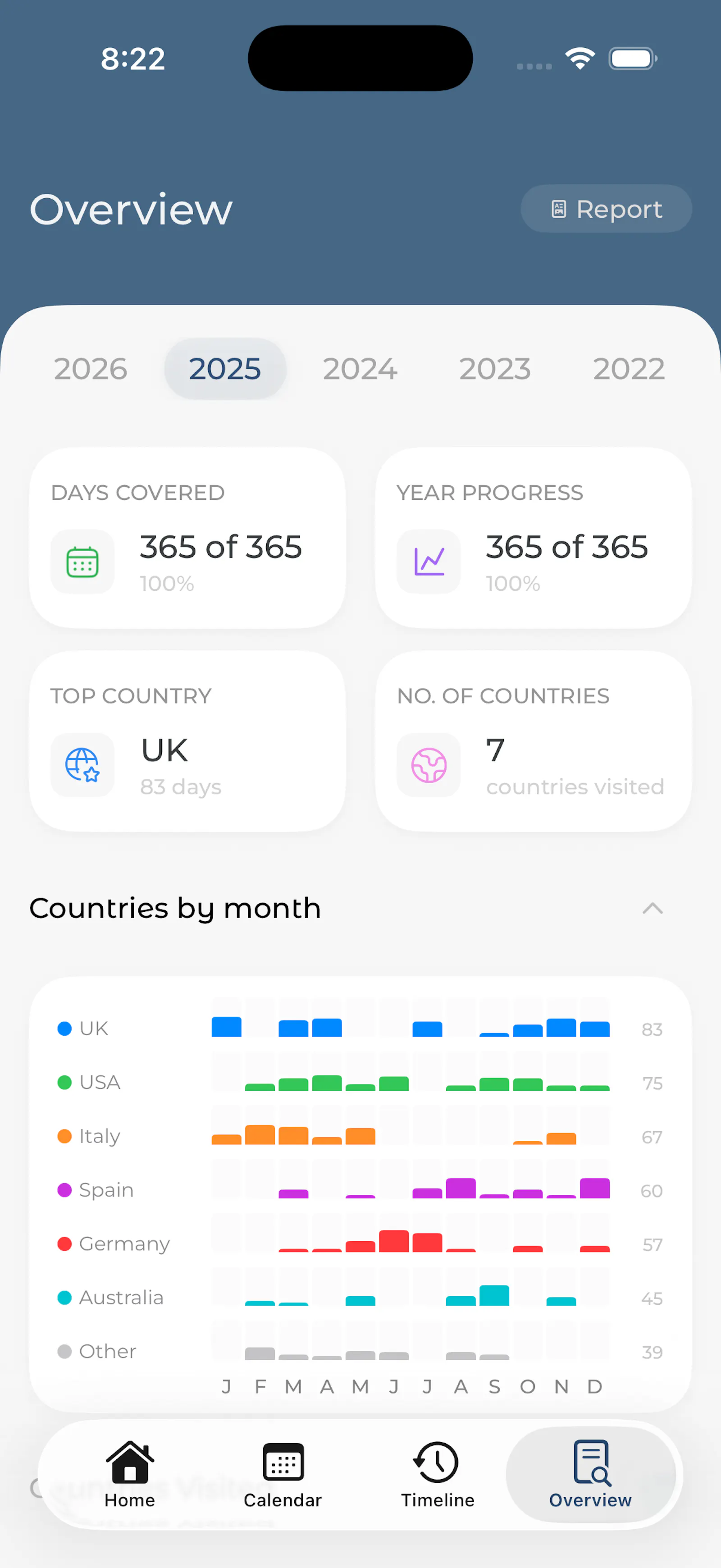Select the 2026 year tab
The image size is (721, 1568).
tap(90, 369)
